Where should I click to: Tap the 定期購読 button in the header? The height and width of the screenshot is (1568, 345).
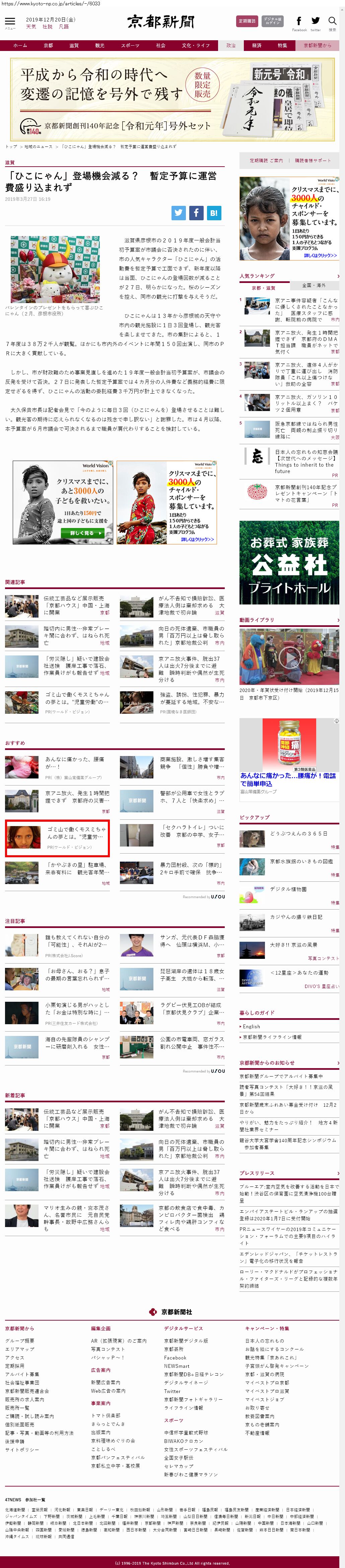point(247,21)
